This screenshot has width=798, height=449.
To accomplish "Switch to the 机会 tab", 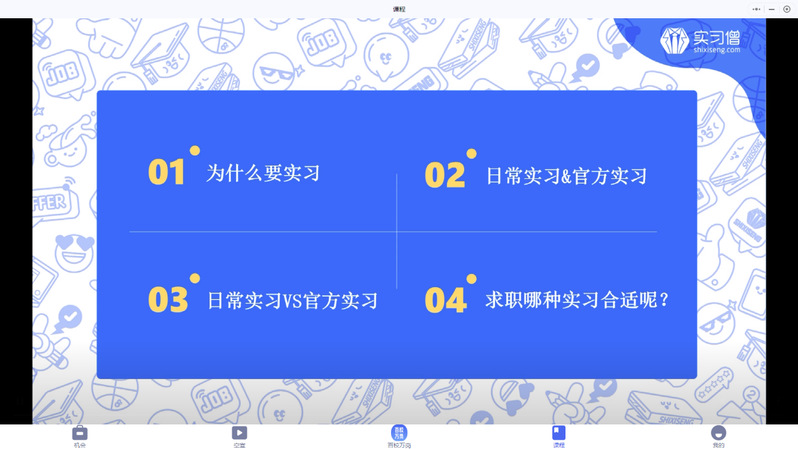I will (x=80, y=435).
